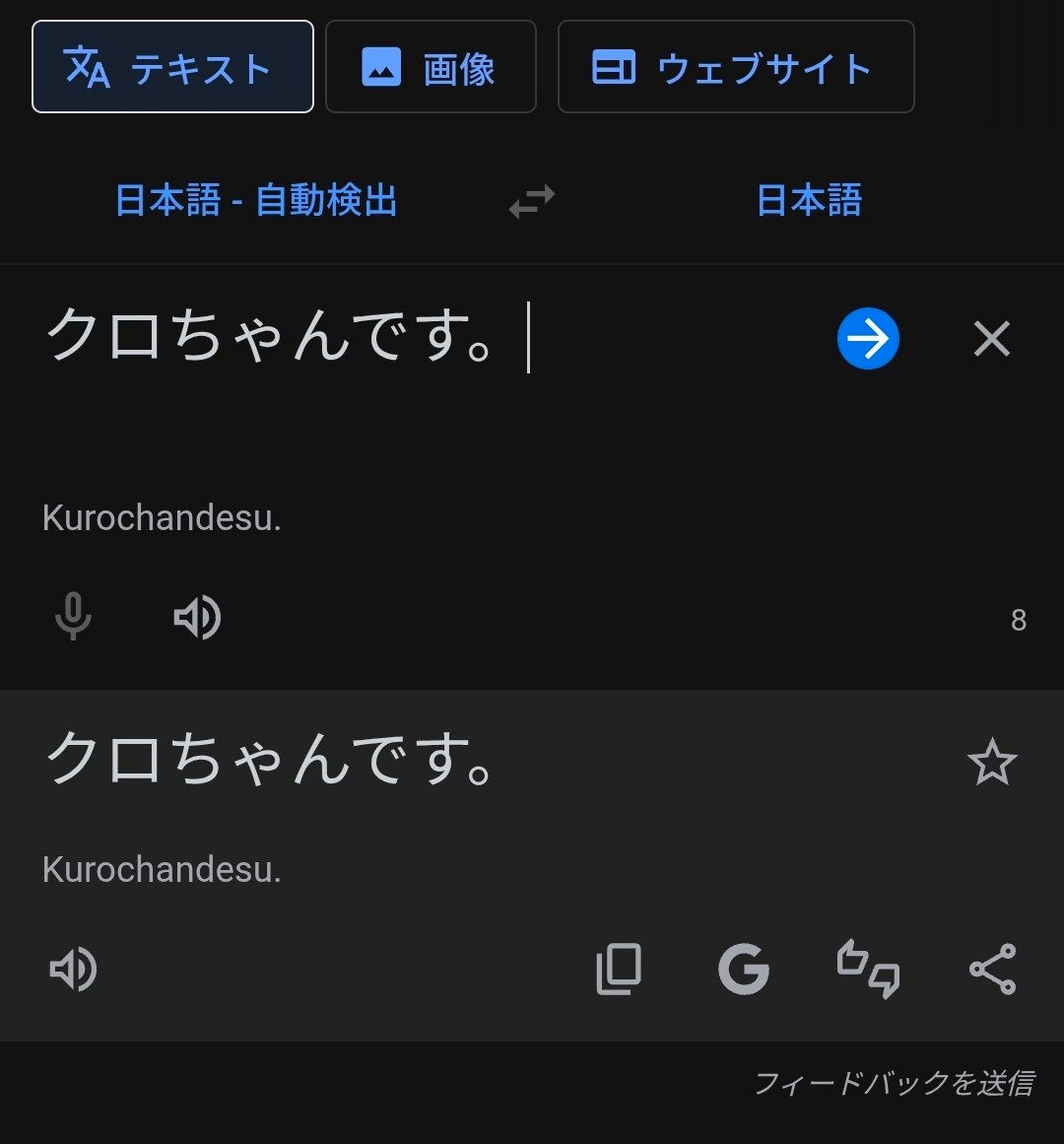Switch to the ウェブサイト tab
1064x1144 pixels.
tap(735, 67)
